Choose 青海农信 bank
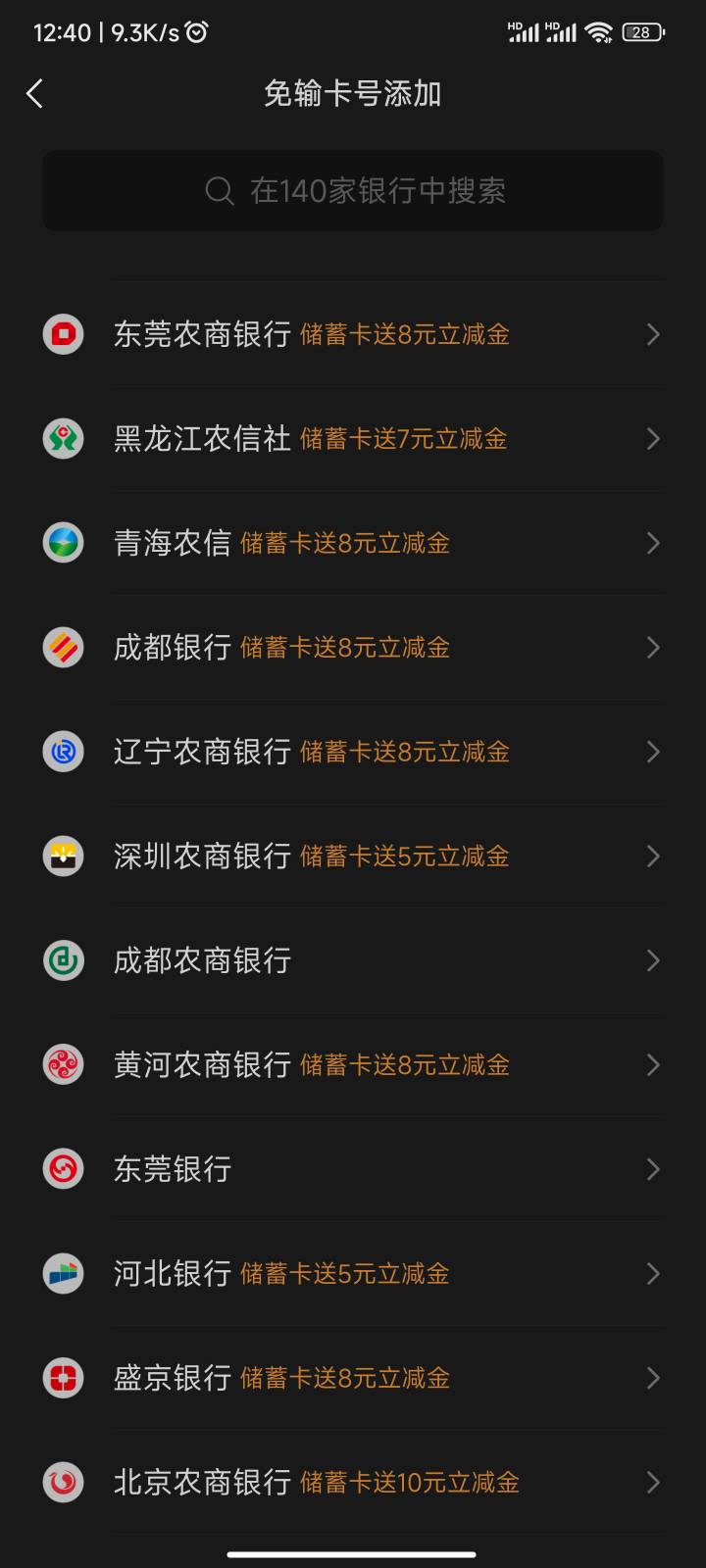This screenshot has width=706, height=1568. pyautogui.click(x=353, y=543)
